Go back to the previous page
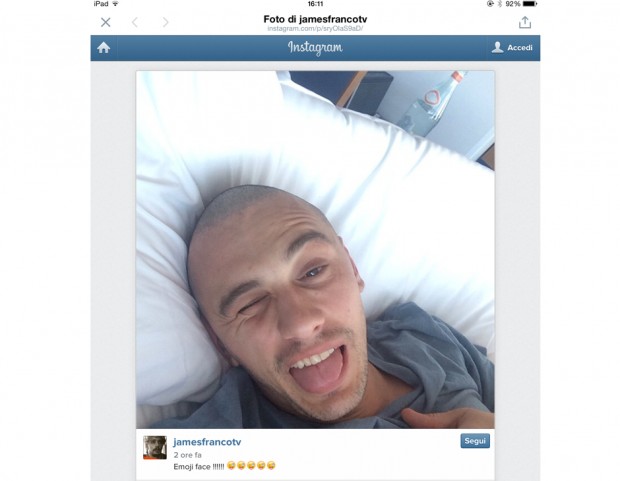This screenshot has width=620, height=481. (136, 22)
